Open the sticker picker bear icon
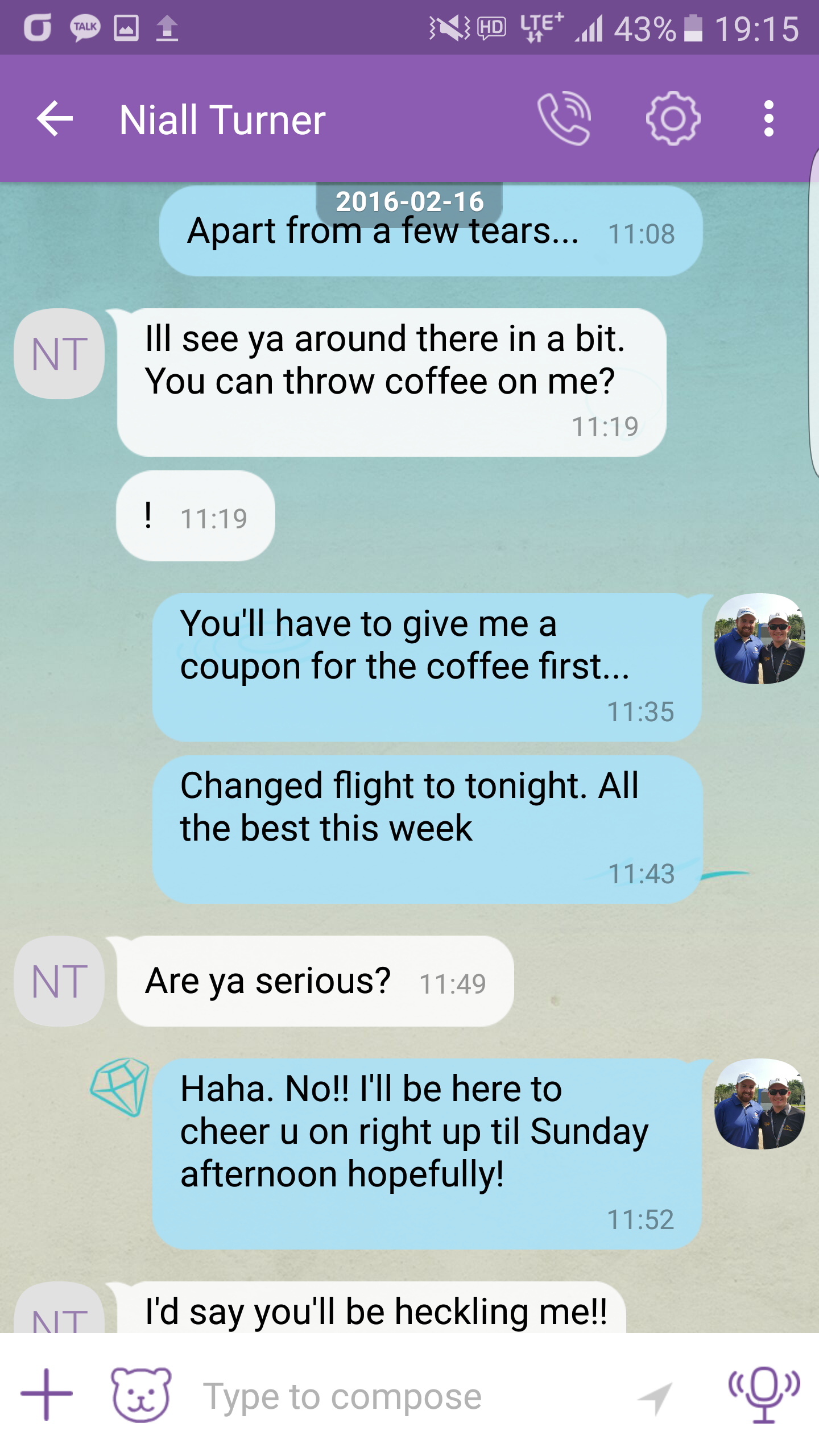The width and height of the screenshot is (819, 1456). tap(140, 1394)
